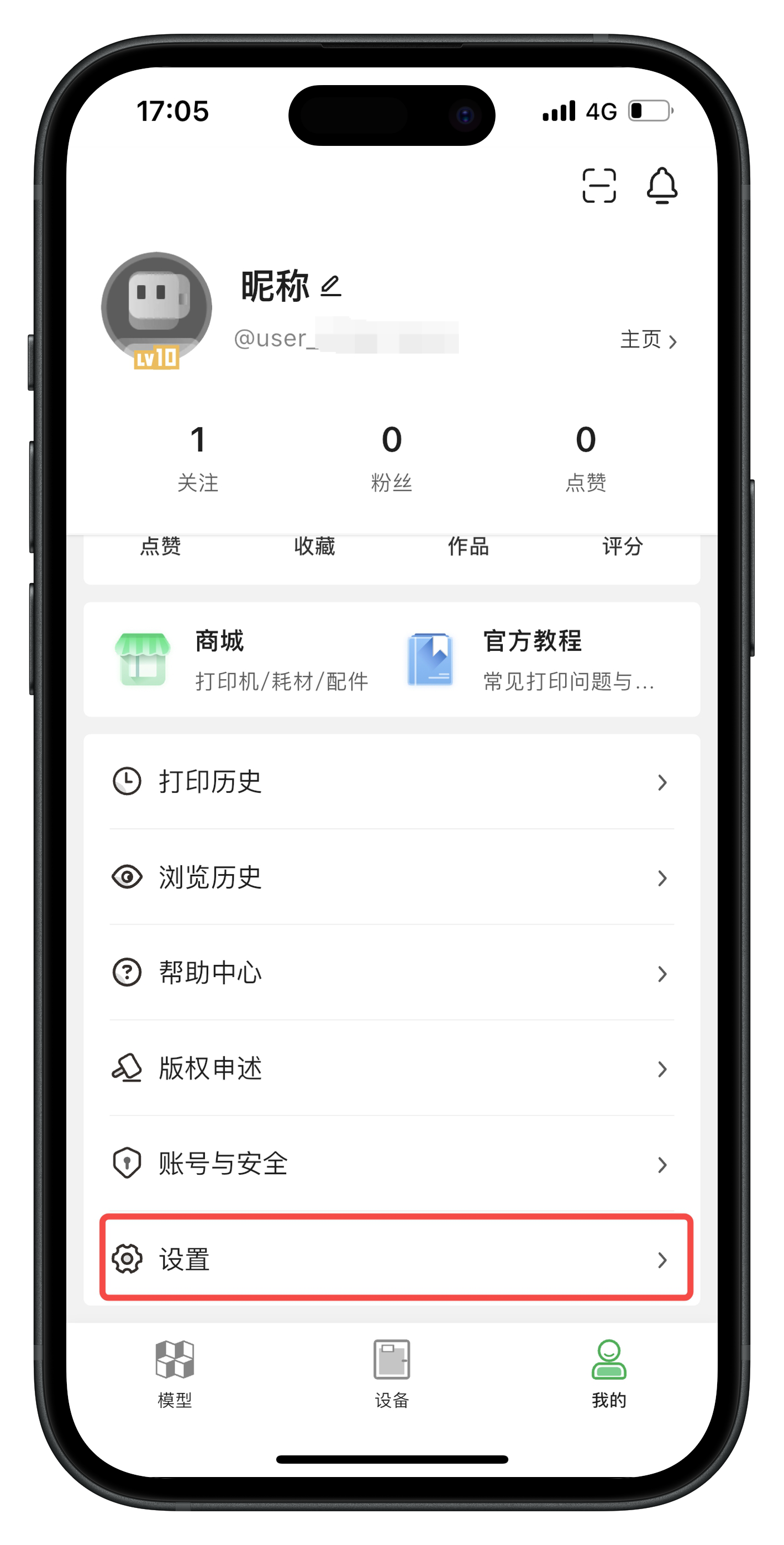Open 设置 settings
The image size is (784, 1545).
[391, 1259]
